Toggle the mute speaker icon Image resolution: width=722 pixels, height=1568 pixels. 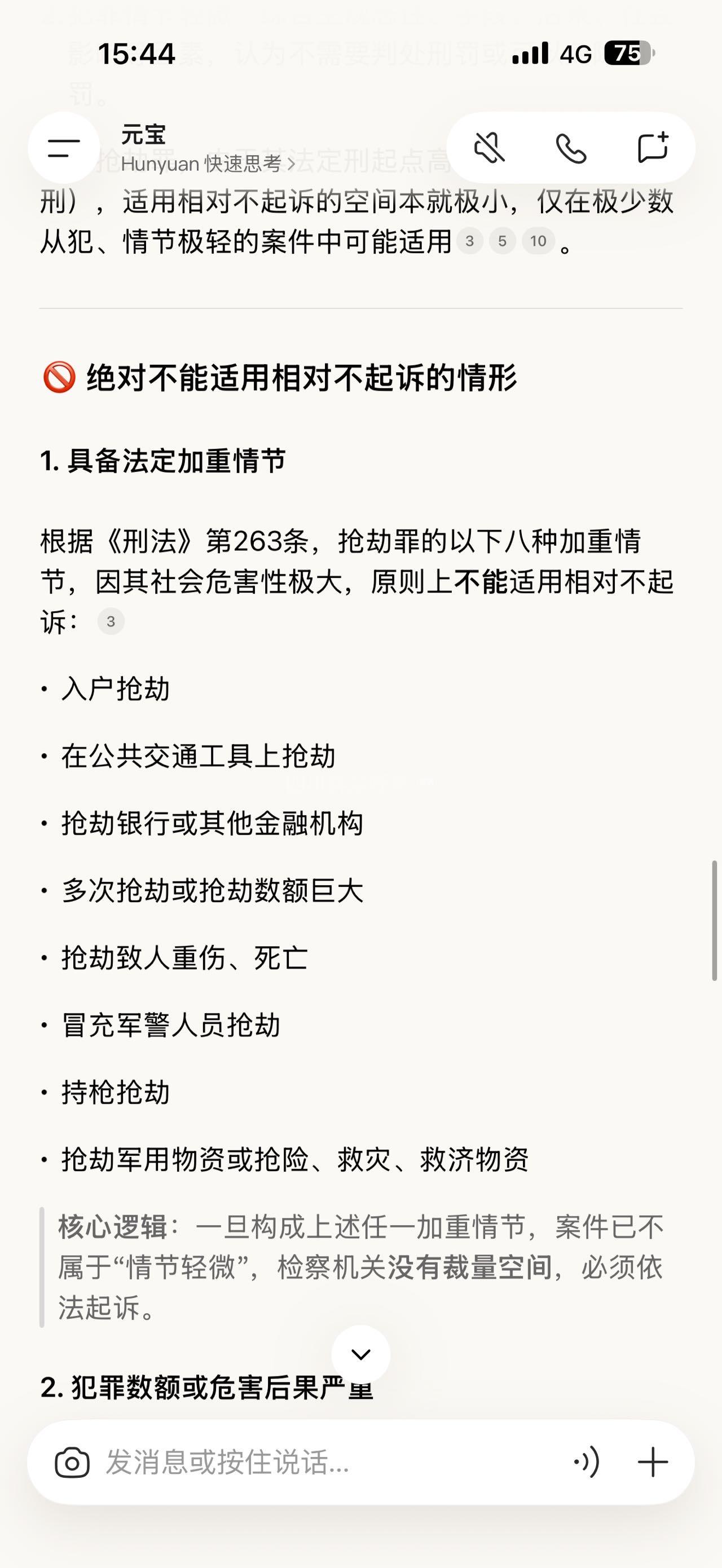(x=490, y=148)
